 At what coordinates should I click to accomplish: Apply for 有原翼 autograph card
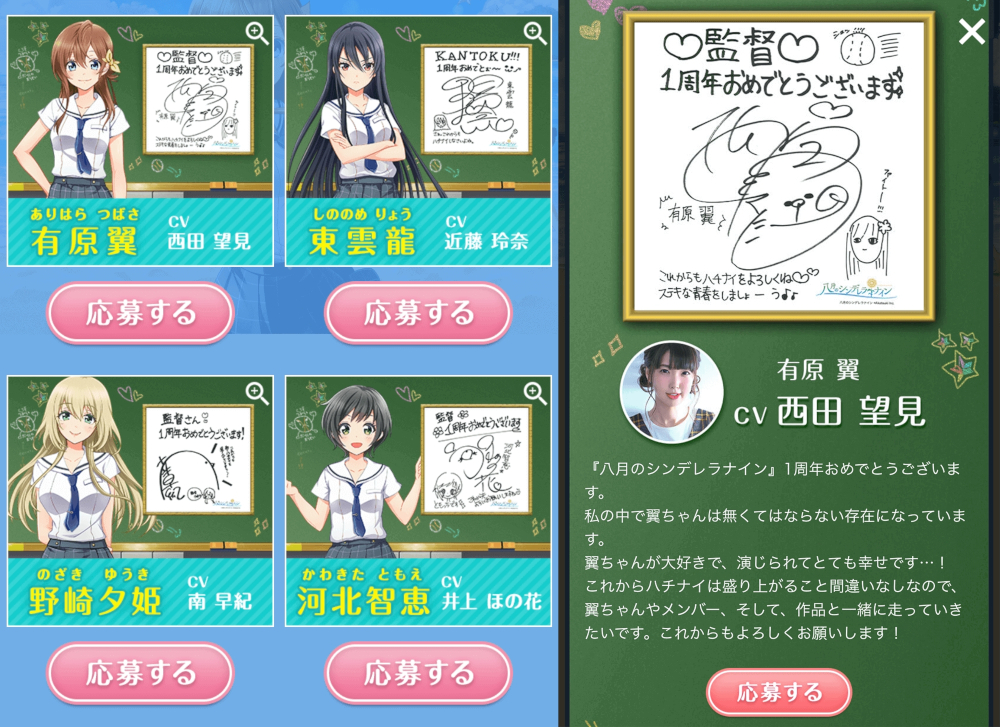coord(140,313)
